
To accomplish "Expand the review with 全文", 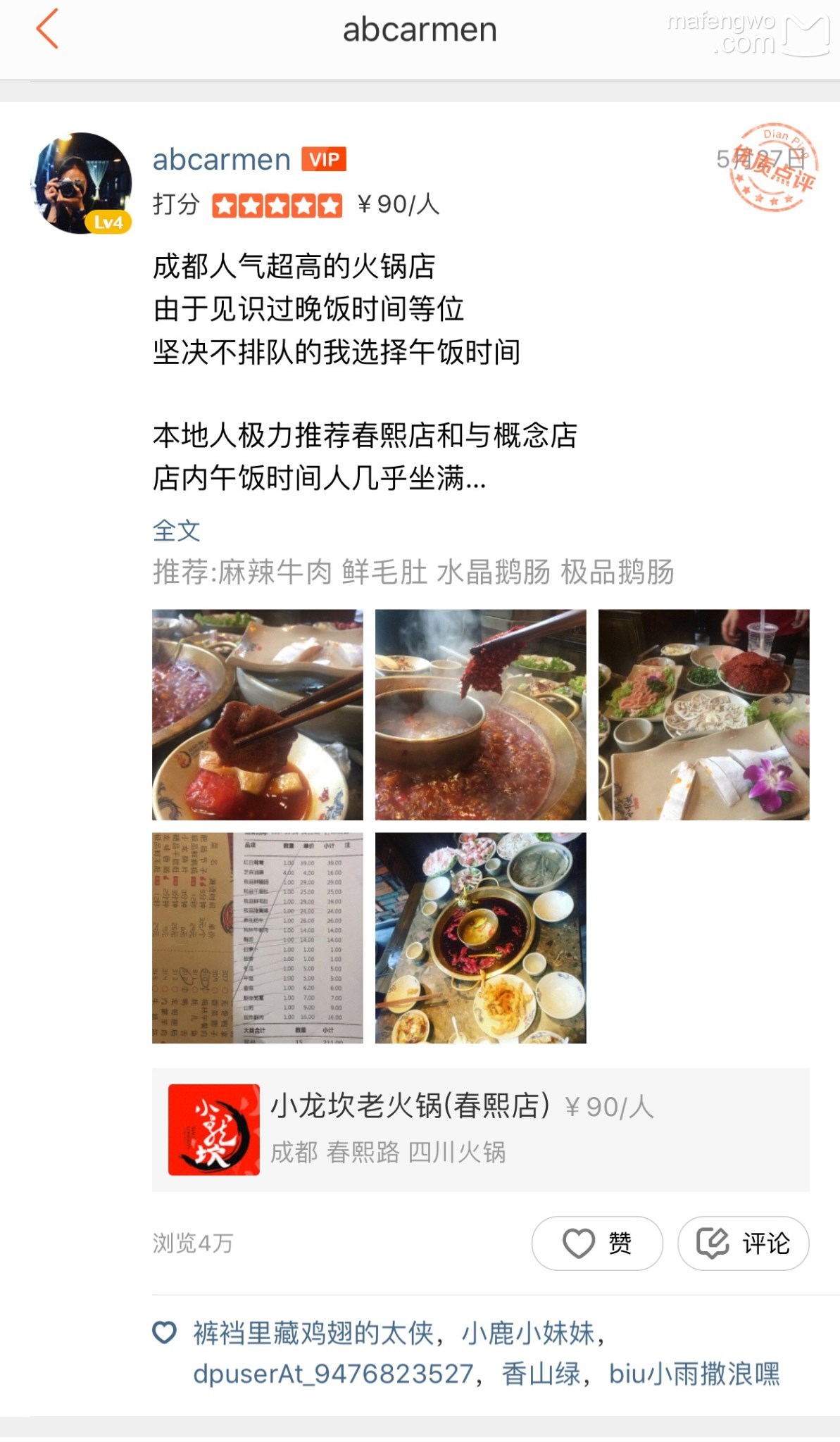I will tap(176, 530).
